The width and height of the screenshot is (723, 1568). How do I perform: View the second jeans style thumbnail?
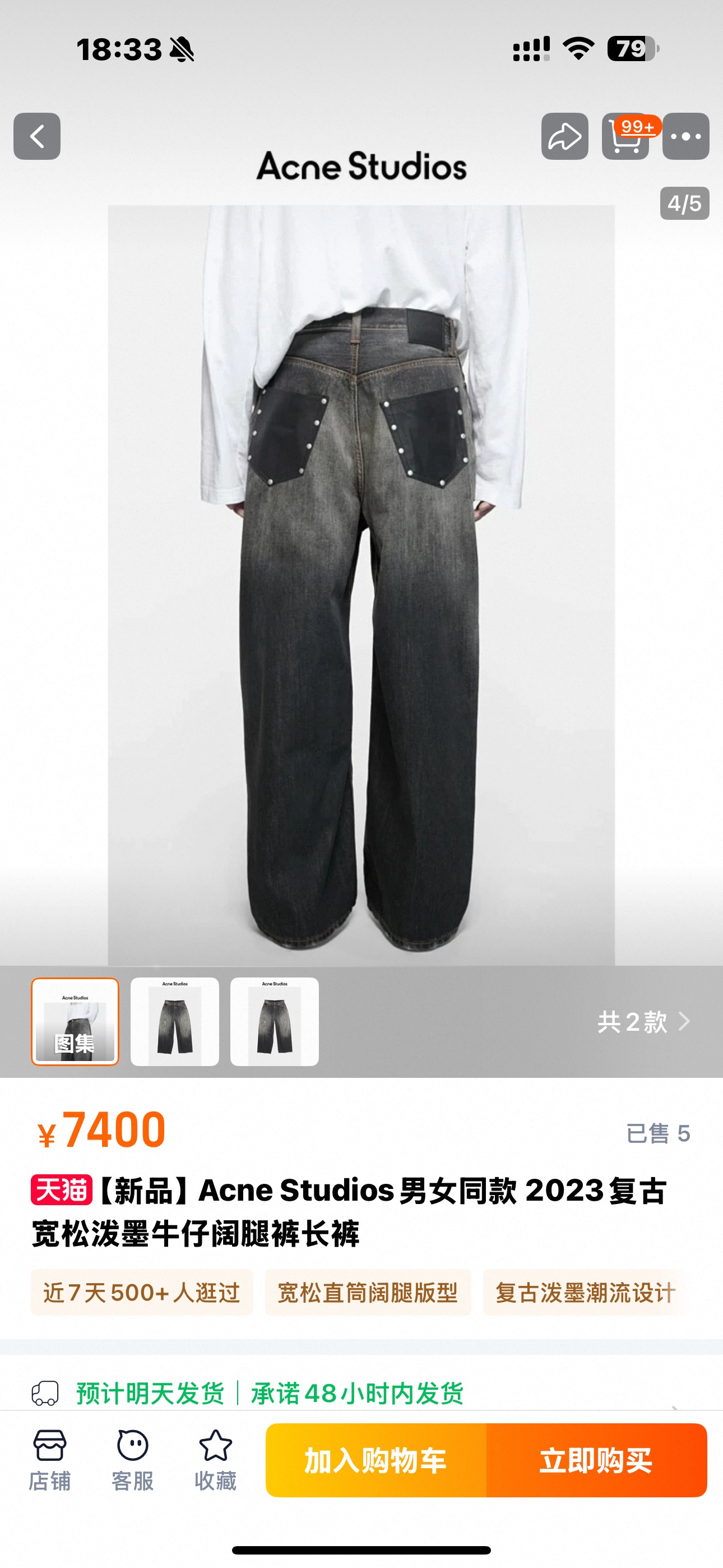[175, 1021]
